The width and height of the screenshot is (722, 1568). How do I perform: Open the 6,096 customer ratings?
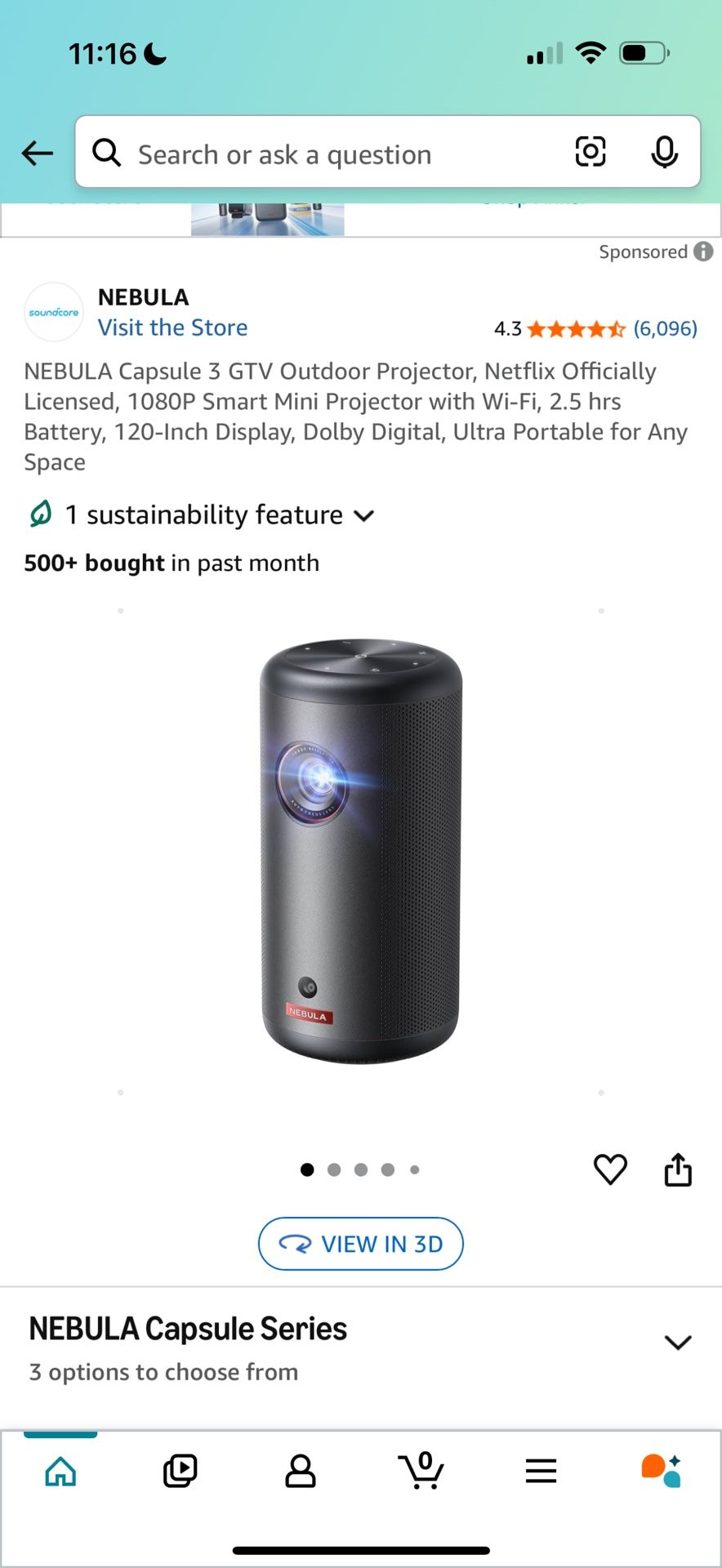665,328
